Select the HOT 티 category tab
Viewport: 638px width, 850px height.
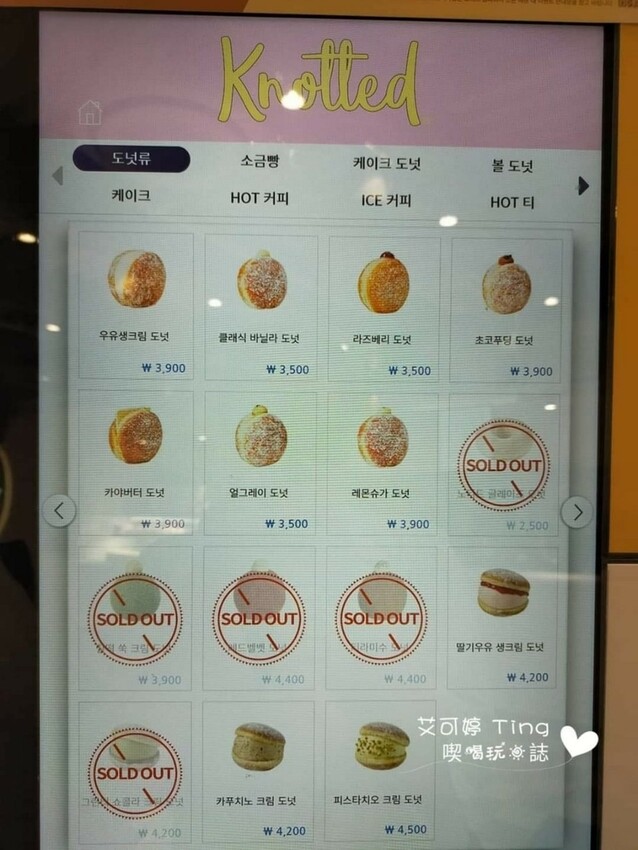[512, 202]
